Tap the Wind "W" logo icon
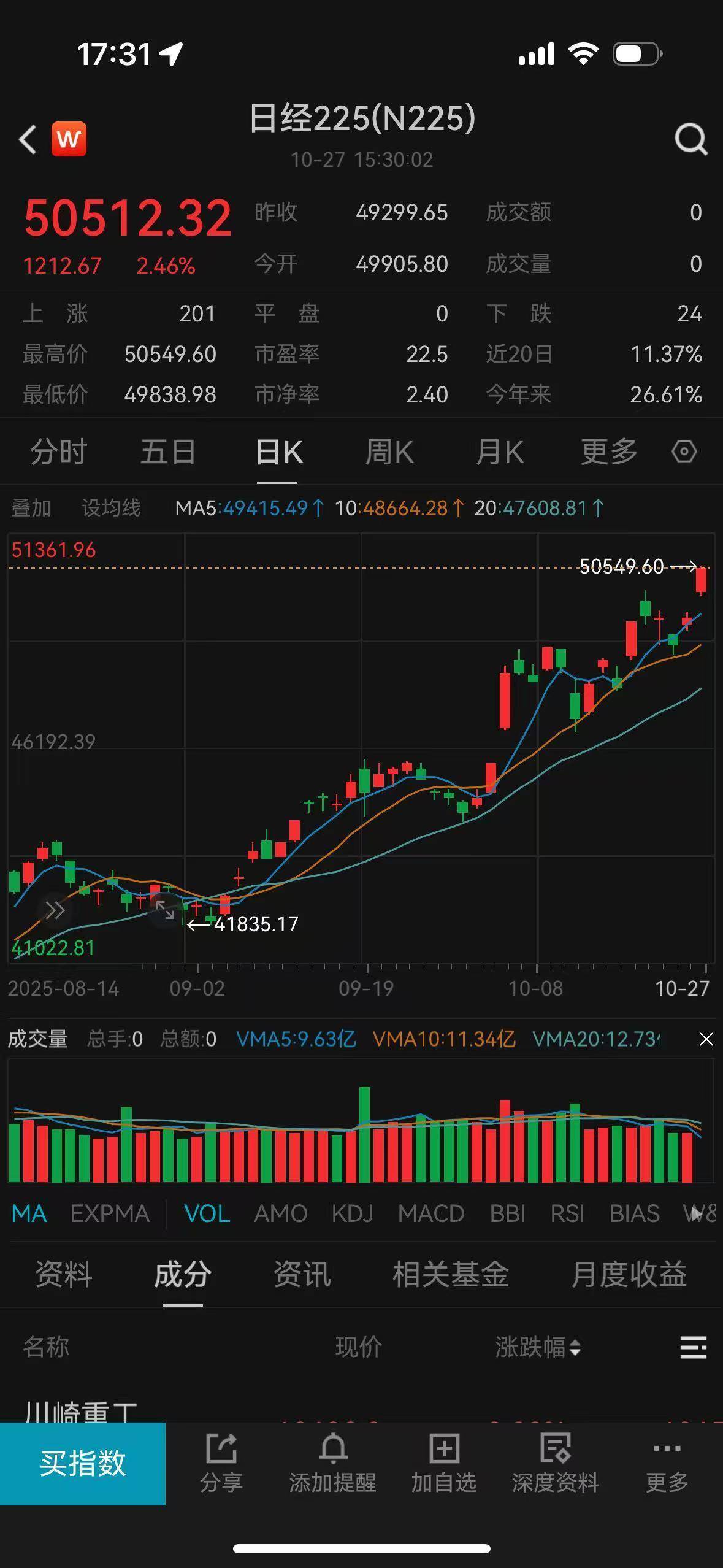 [x=69, y=139]
